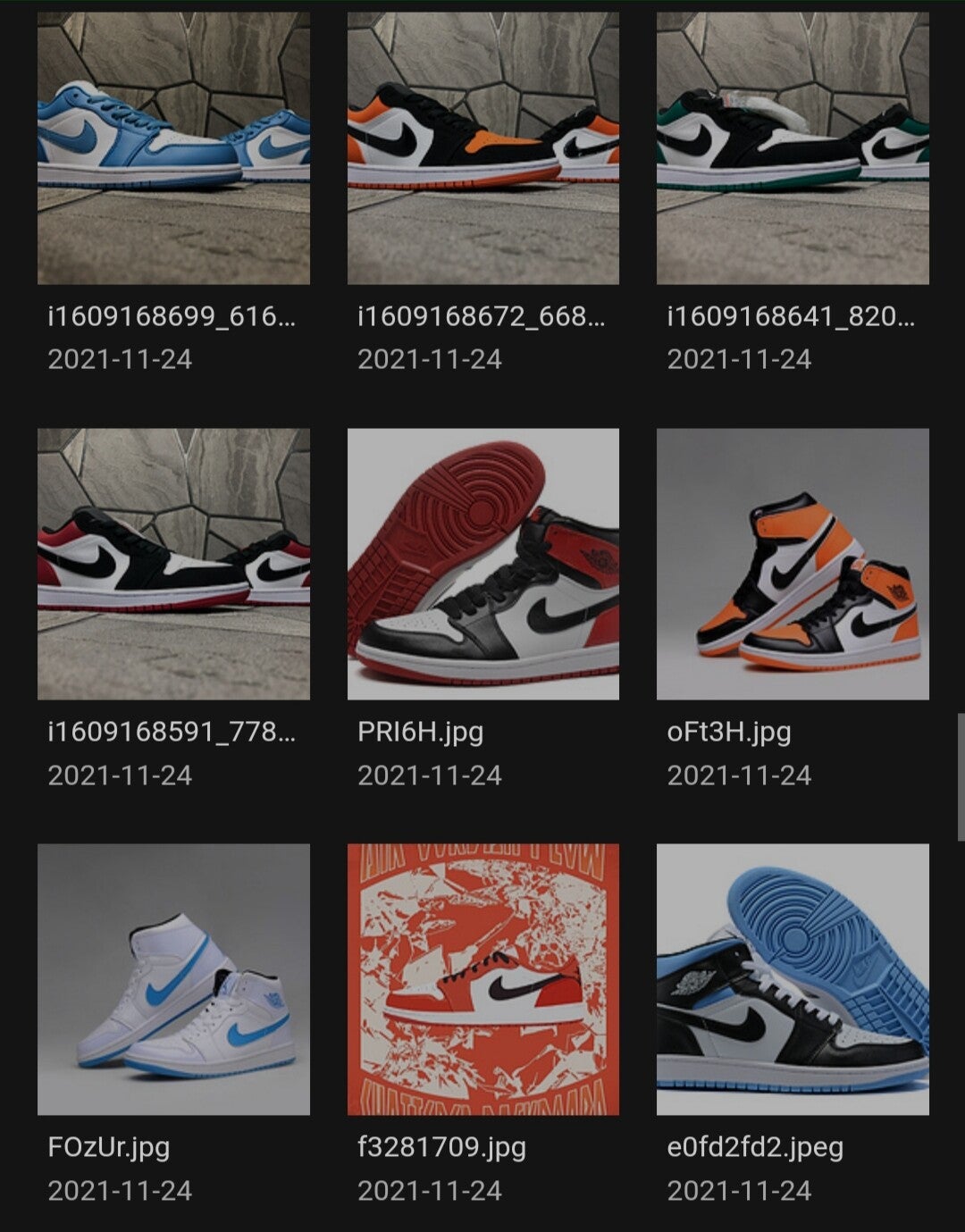
Task: Open the oFt3H.jpg image
Action: tap(793, 564)
